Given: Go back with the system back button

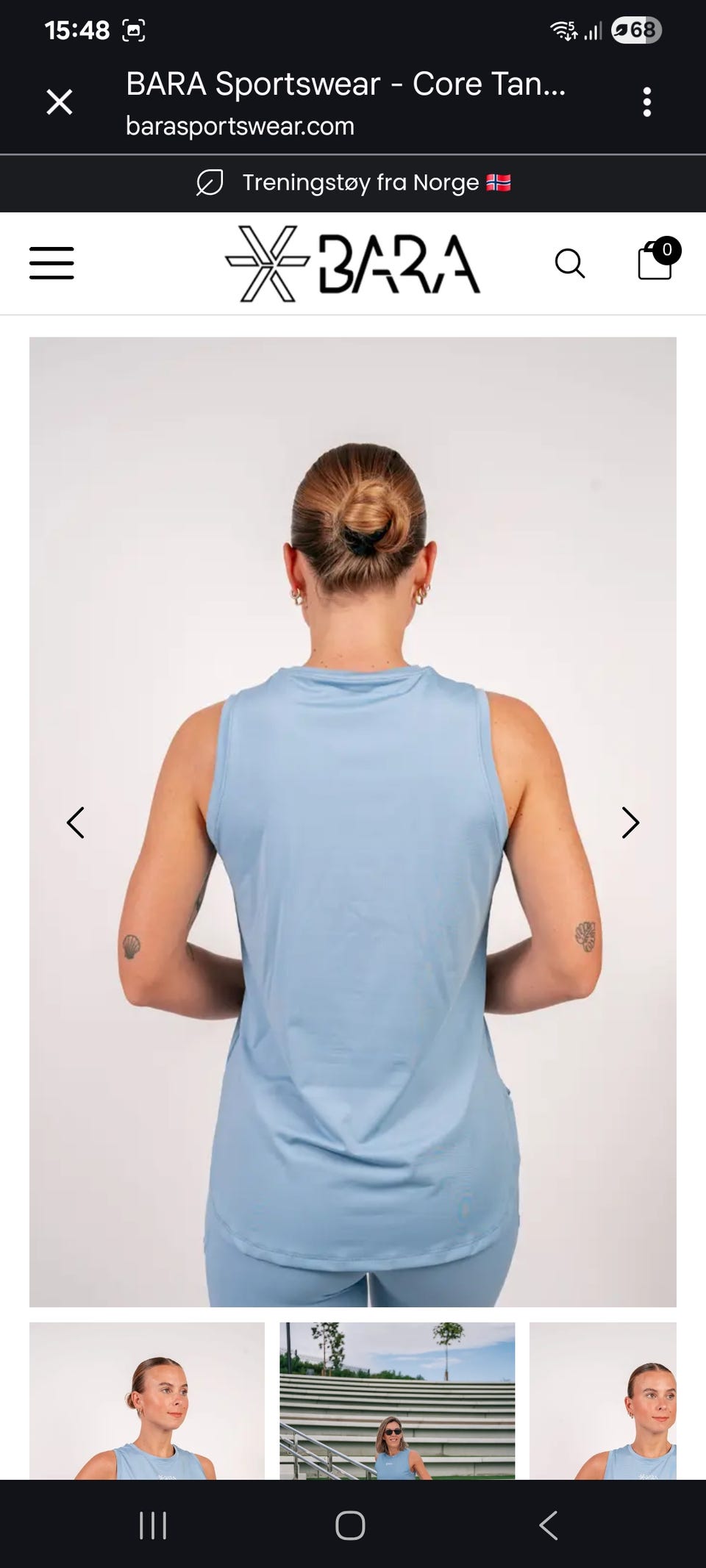Looking at the screenshot, I should point(549,1525).
